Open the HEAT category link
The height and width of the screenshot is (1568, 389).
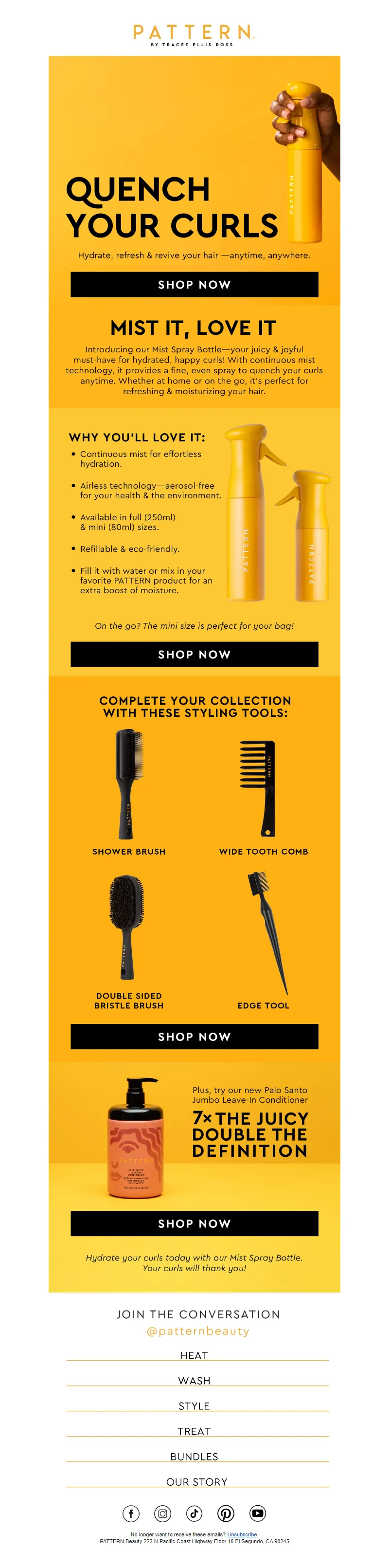click(x=194, y=1355)
